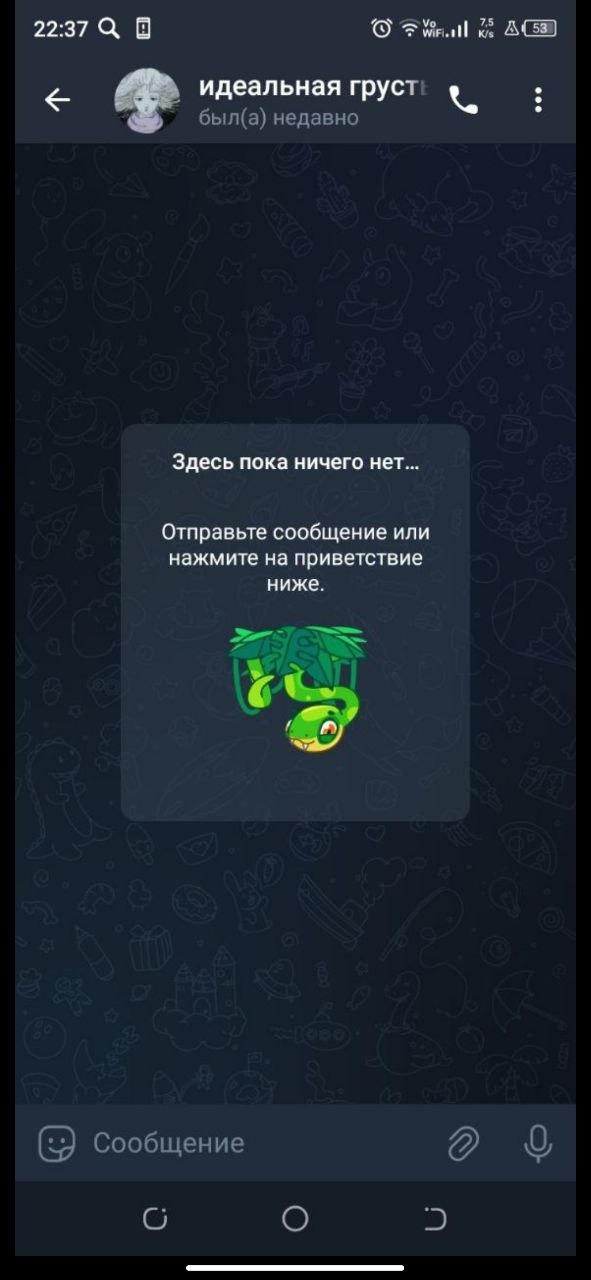Tap the microphone voice message button
Screen dimensions: 591x1280
(538, 1143)
